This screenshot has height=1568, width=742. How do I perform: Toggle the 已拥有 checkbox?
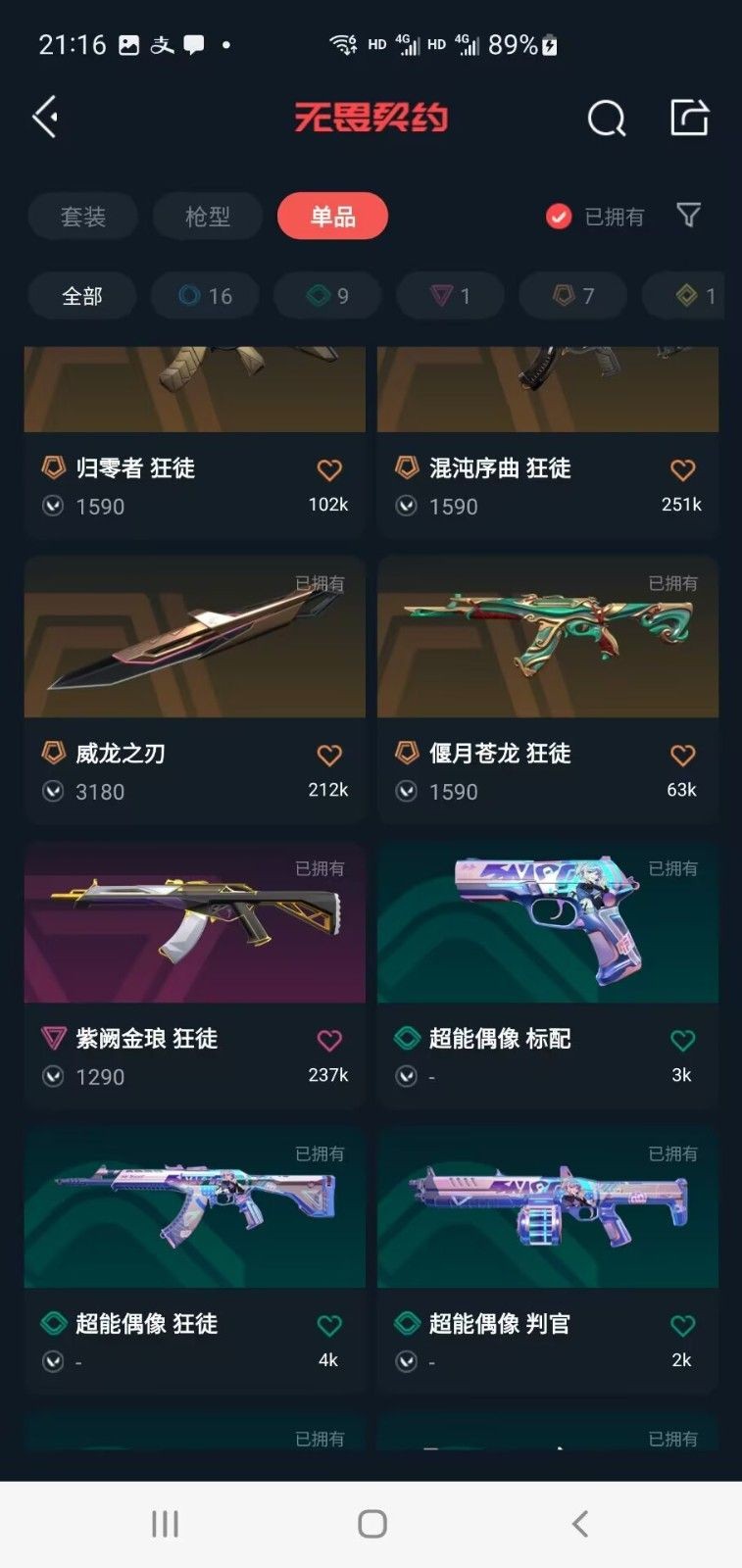pos(559,217)
